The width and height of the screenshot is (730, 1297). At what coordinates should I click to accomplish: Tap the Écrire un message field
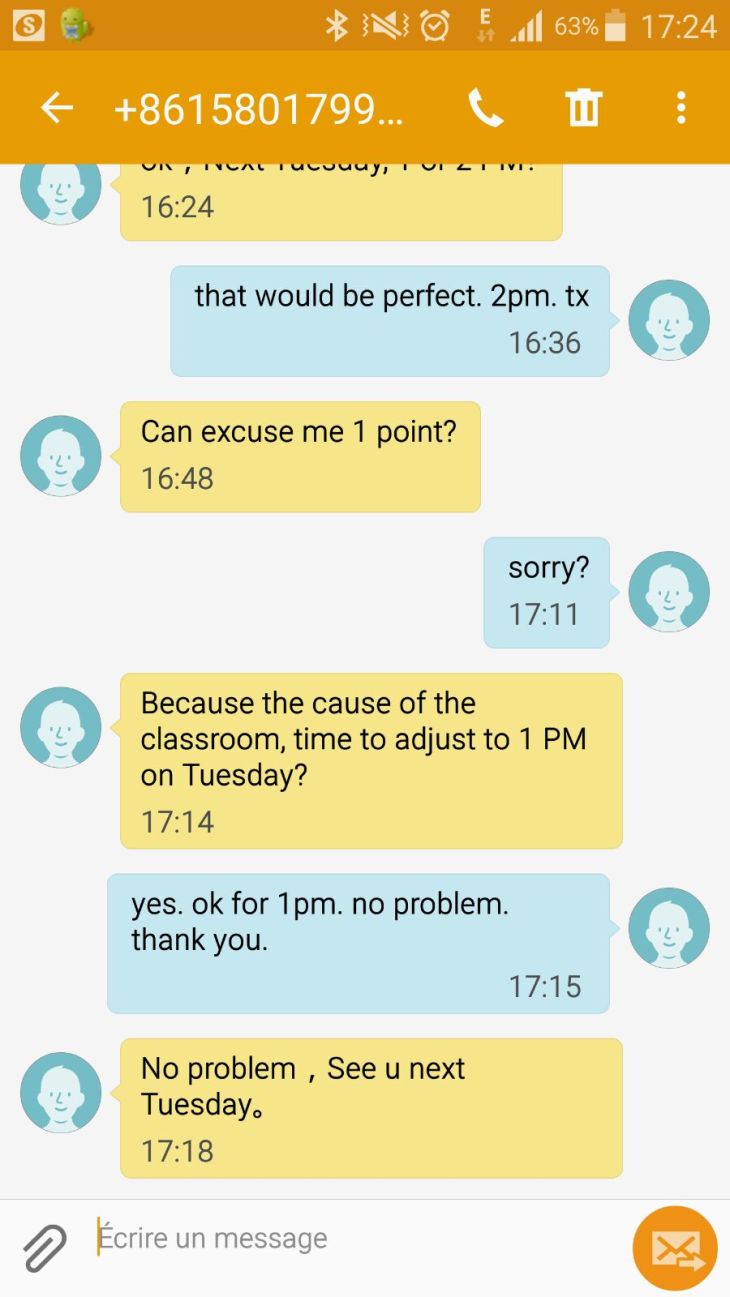350,1239
